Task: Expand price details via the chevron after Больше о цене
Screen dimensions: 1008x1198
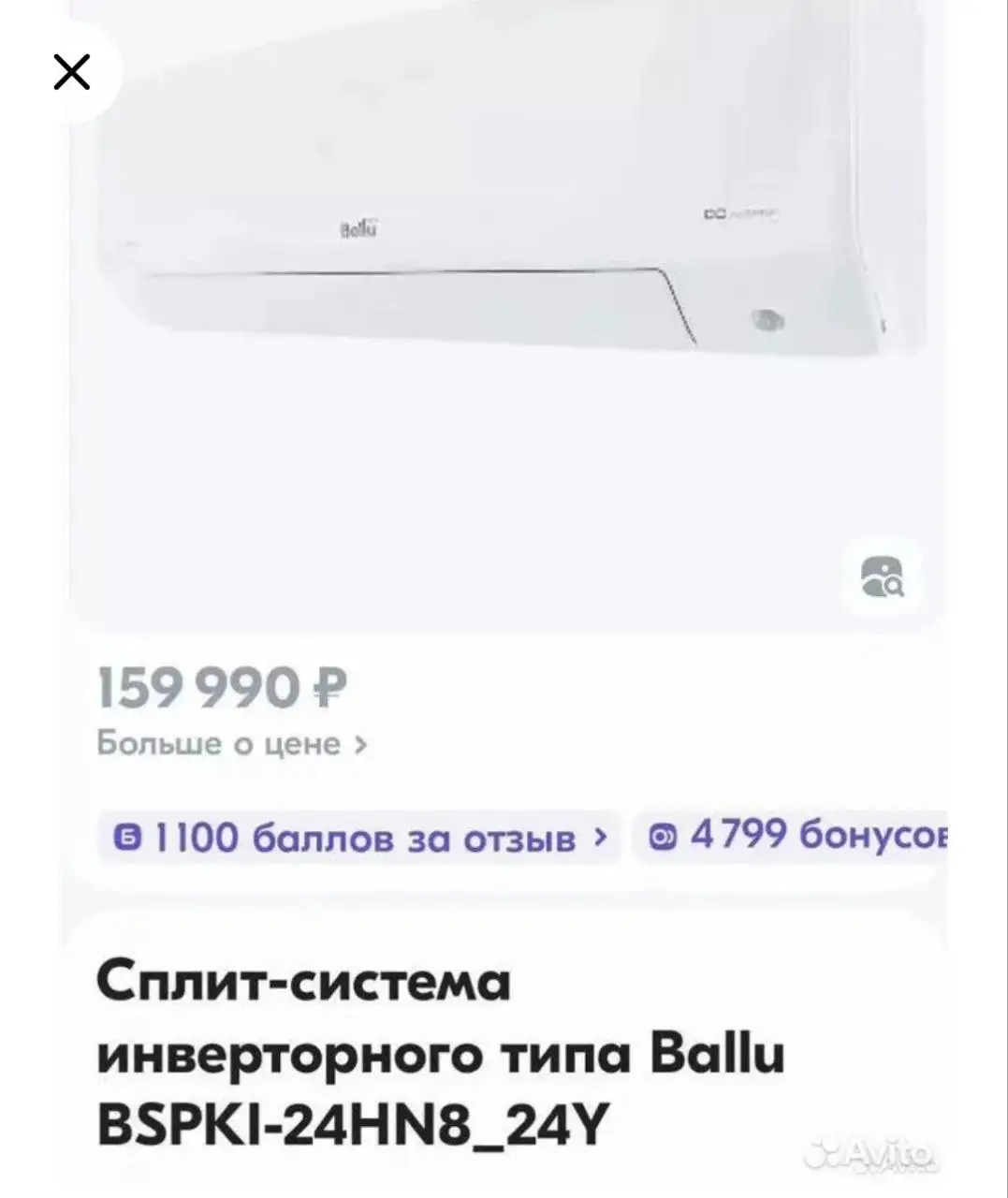Action: [360, 742]
